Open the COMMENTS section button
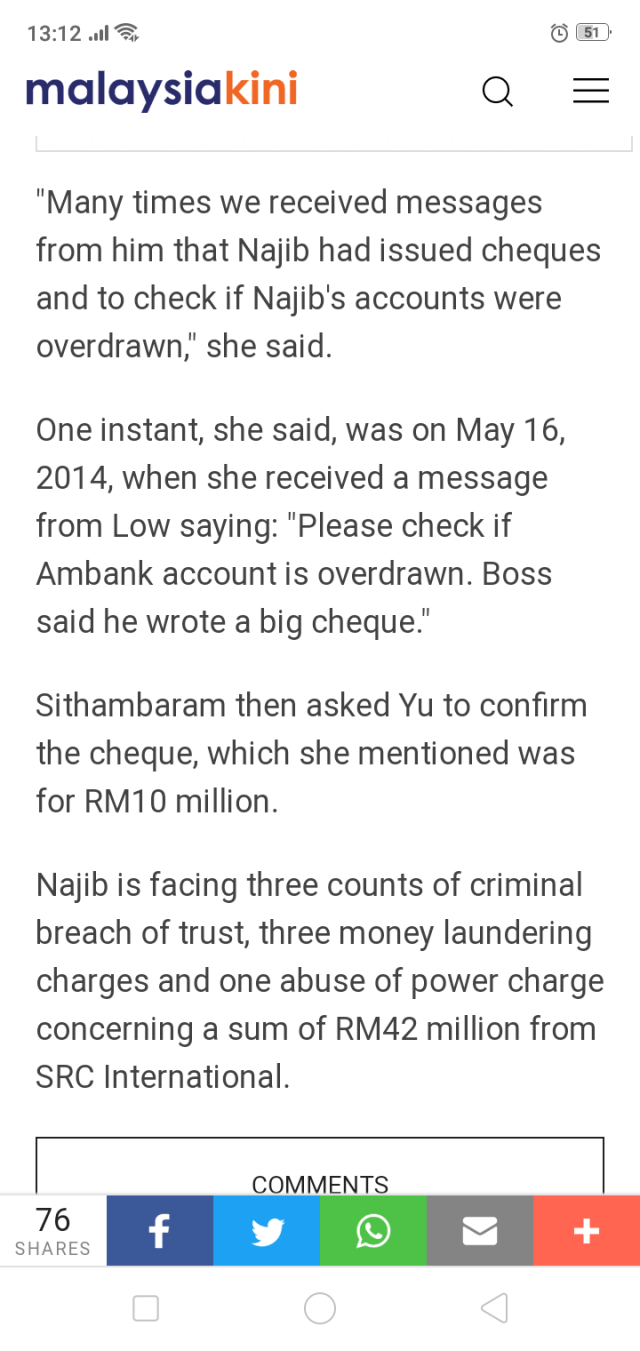Screen dimensions: 640x1351 tap(320, 1180)
